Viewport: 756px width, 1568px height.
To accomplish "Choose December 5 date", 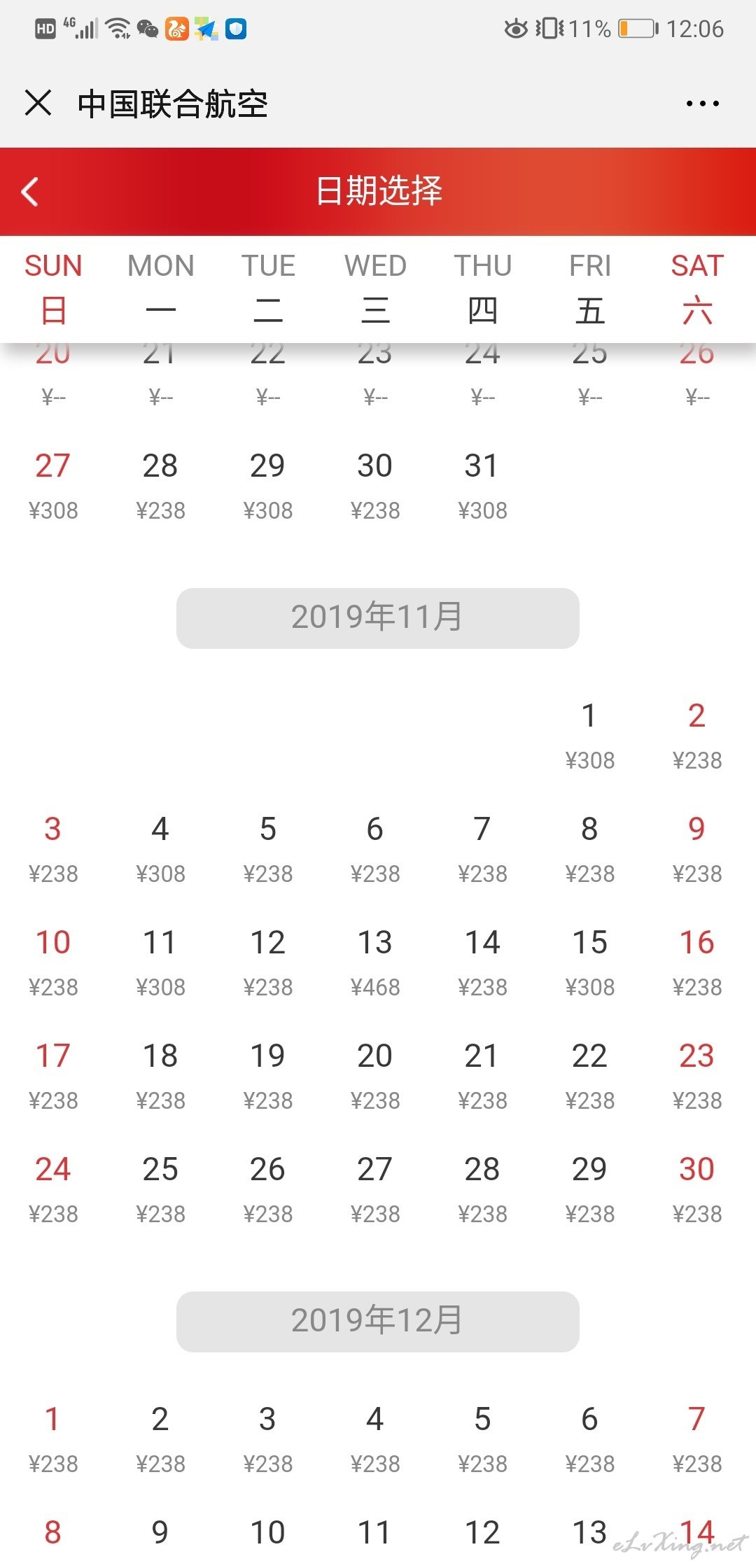I will tap(482, 1439).
